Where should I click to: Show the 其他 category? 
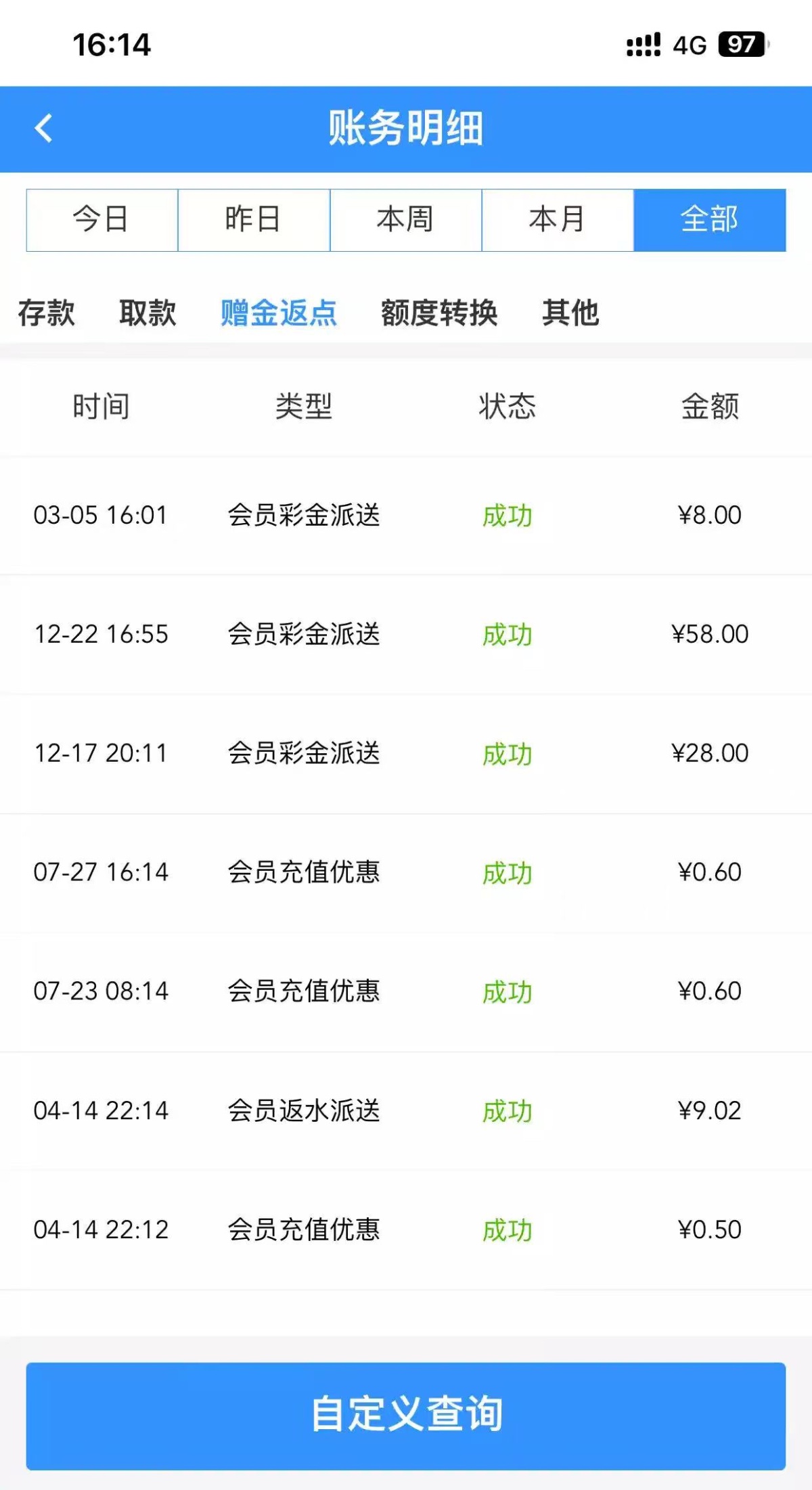coord(570,313)
